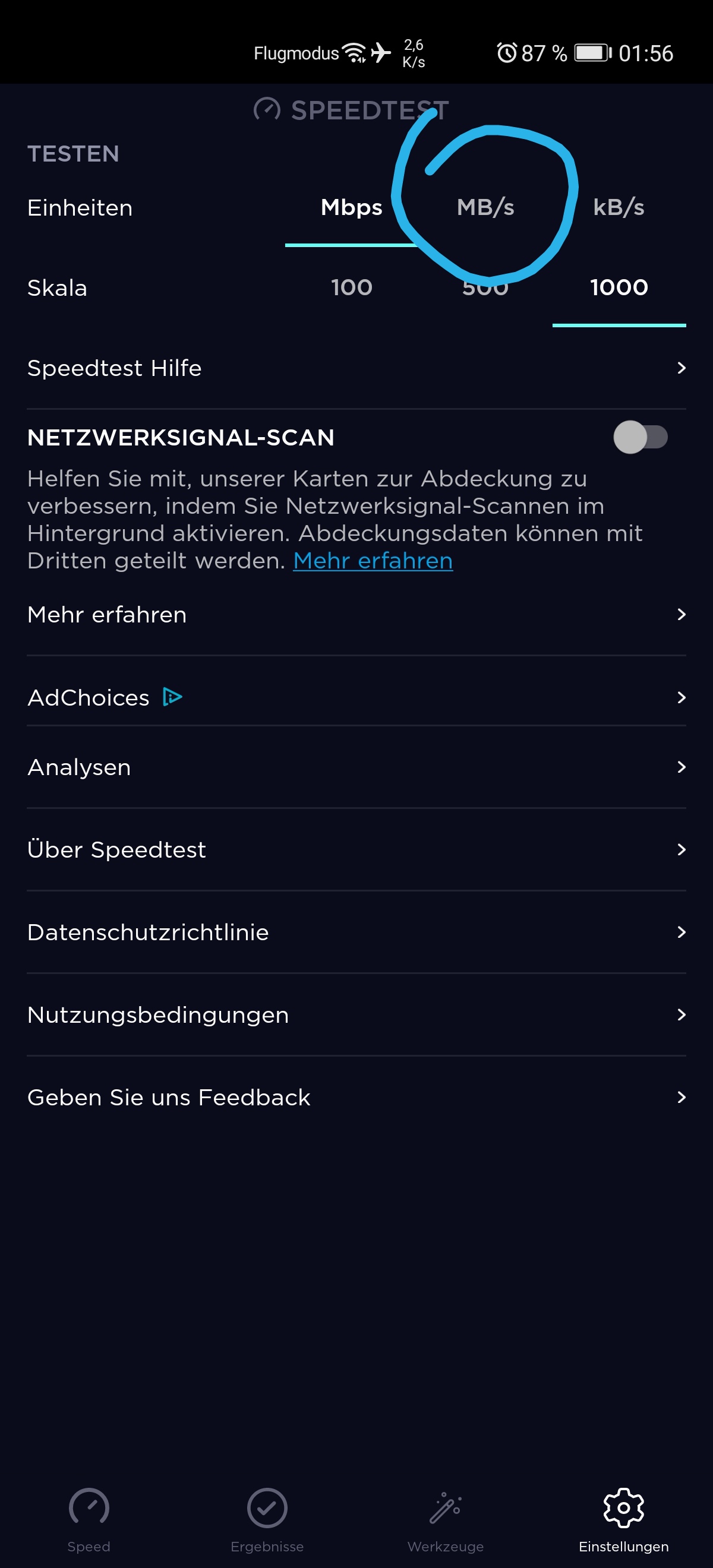713x1568 pixels.
Task: Tap Geben Sie uns Feedback
Action: tap(356, 1098)
